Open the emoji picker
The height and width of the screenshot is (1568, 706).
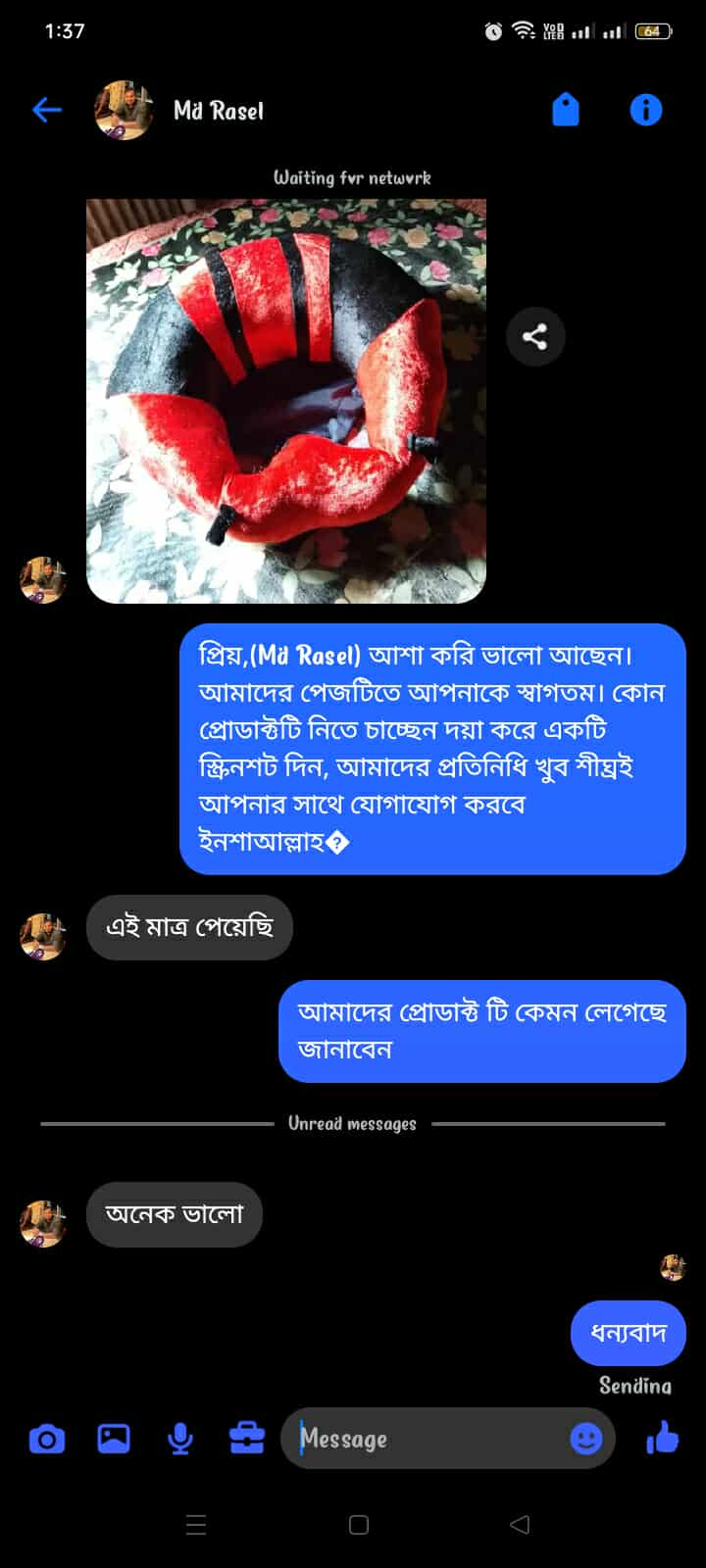click(x=586, y=1439)
